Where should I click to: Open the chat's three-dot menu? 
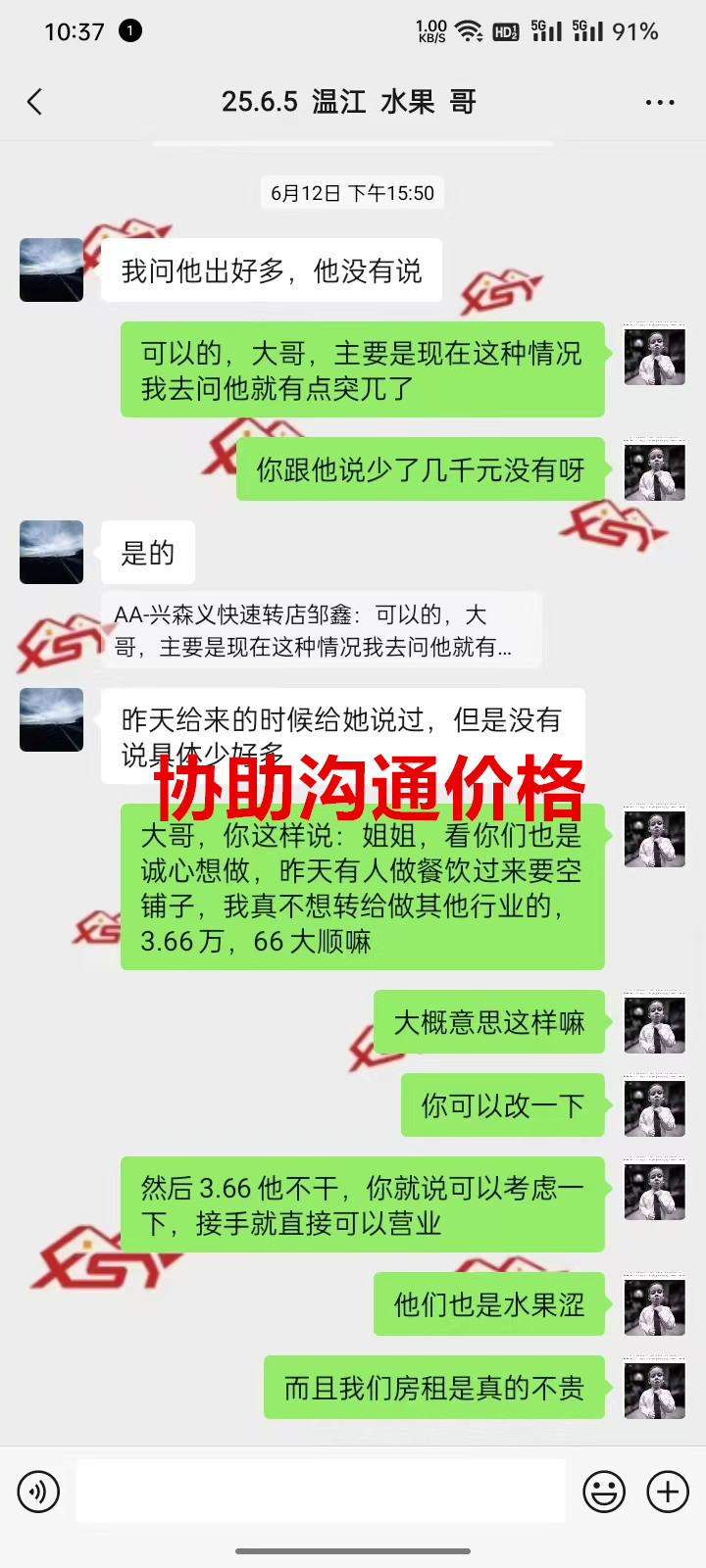(659, 102)
